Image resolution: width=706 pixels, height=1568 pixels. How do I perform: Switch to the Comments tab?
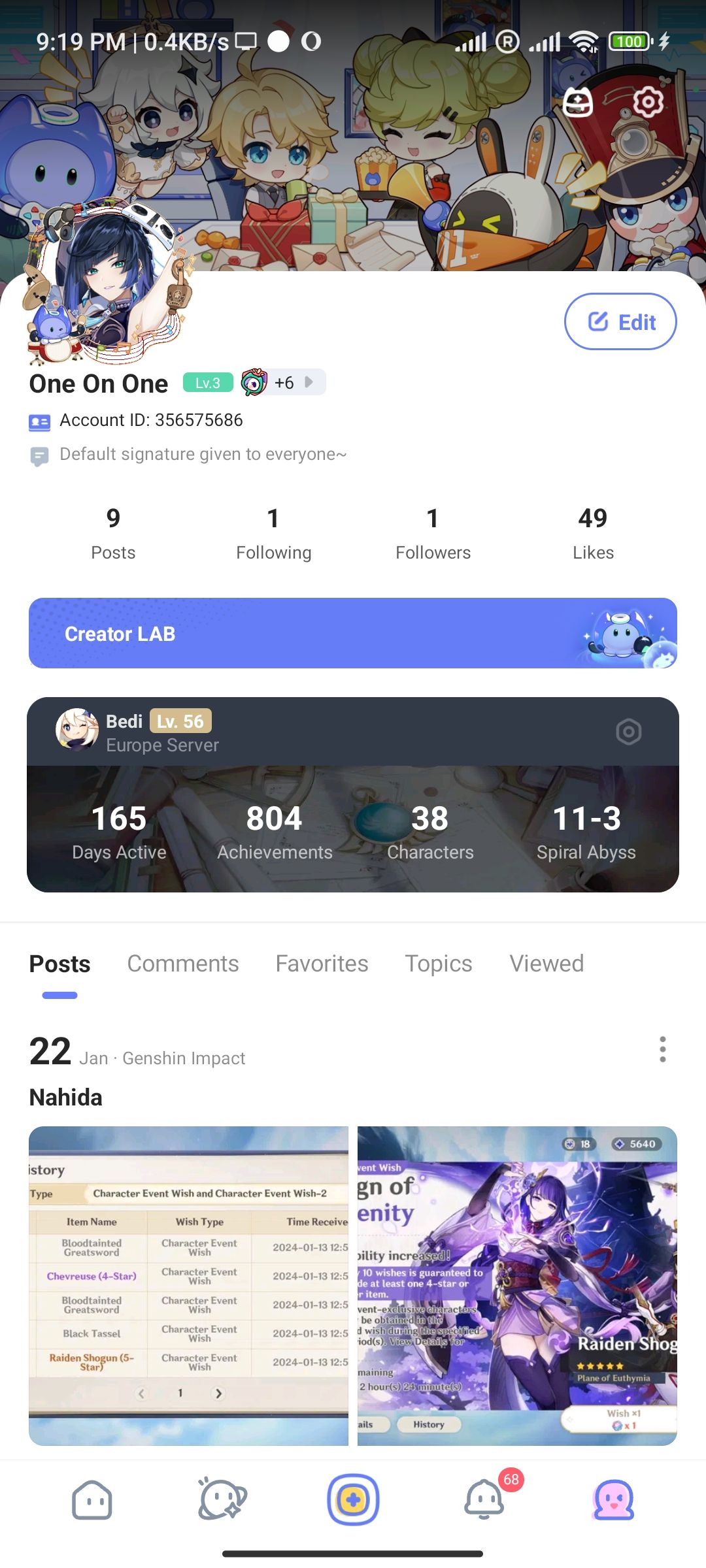pos(183,964)
